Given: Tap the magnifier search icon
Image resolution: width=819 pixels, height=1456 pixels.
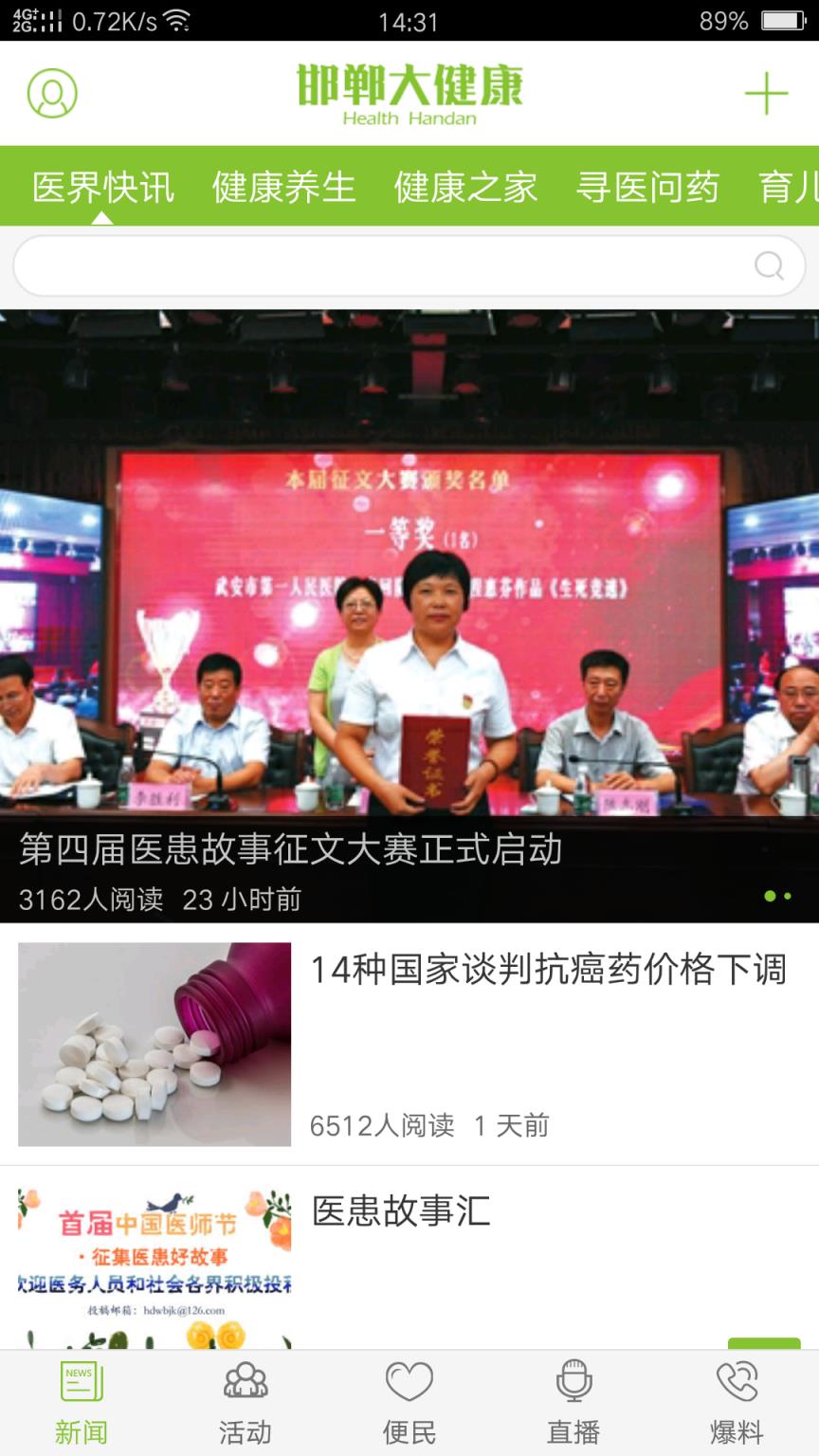Looking at the screenshot, I should tap(769, 266).
